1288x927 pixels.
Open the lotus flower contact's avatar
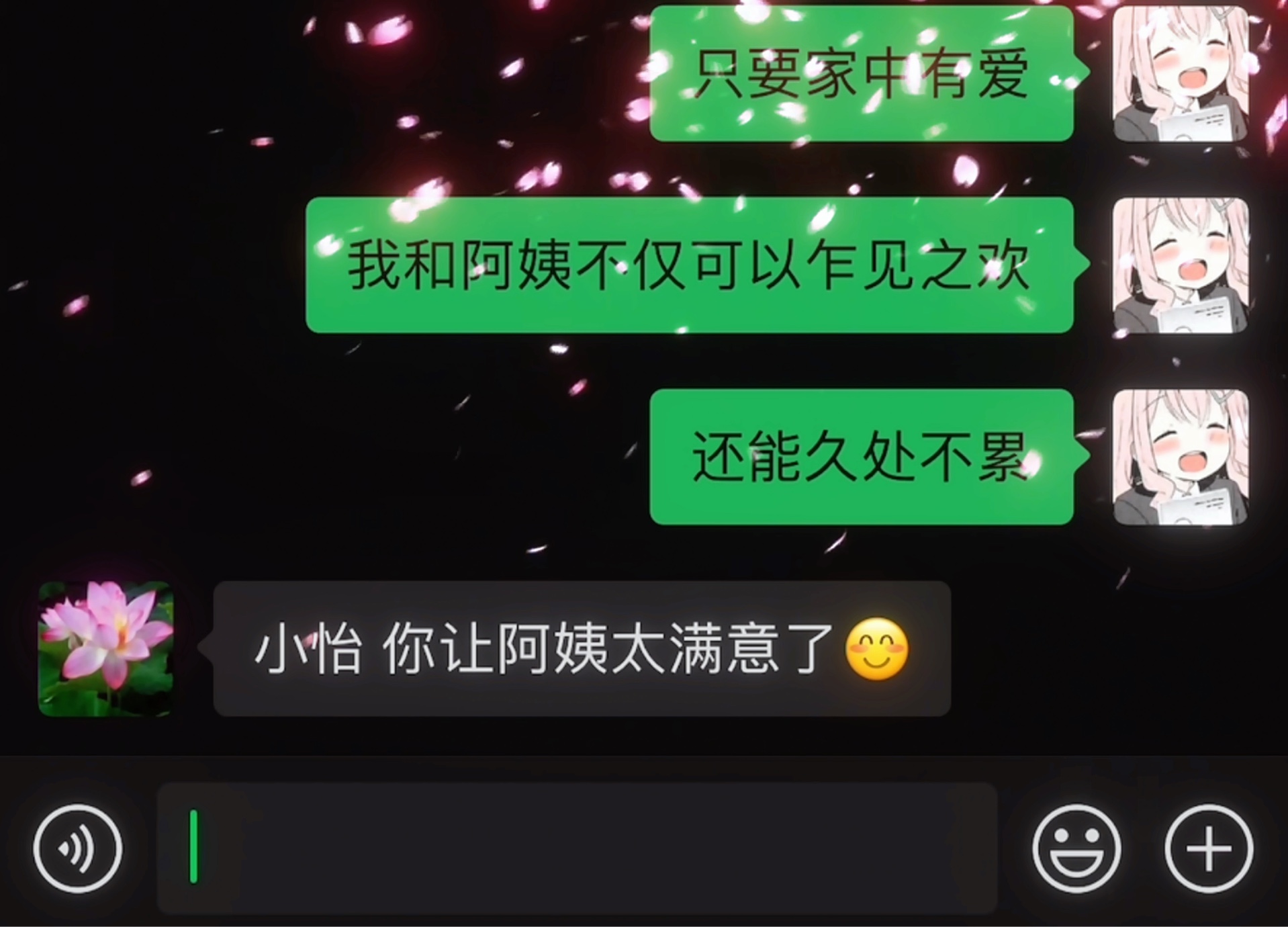click(106, 649)
